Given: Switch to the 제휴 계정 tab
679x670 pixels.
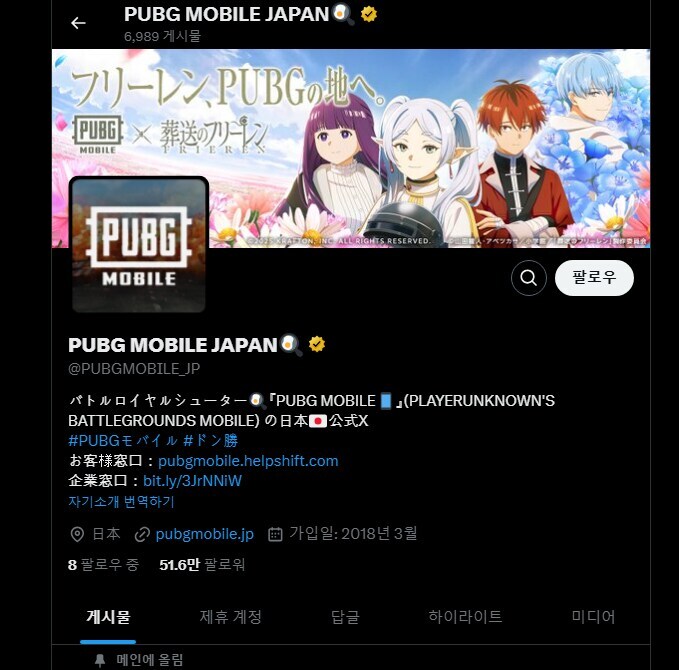Looking at the screenshot, I should 230,617.
